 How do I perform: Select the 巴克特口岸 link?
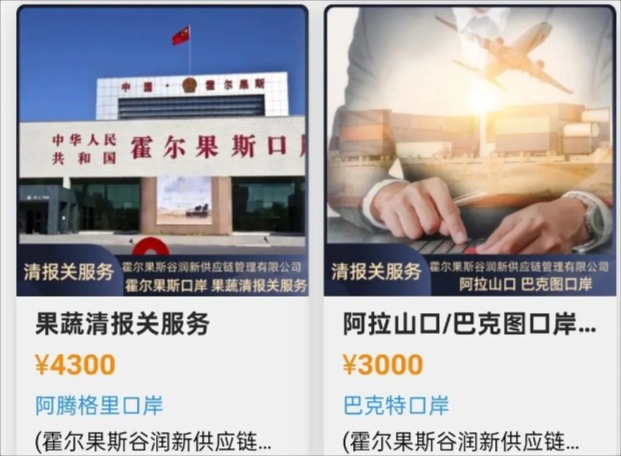[396, 406]
